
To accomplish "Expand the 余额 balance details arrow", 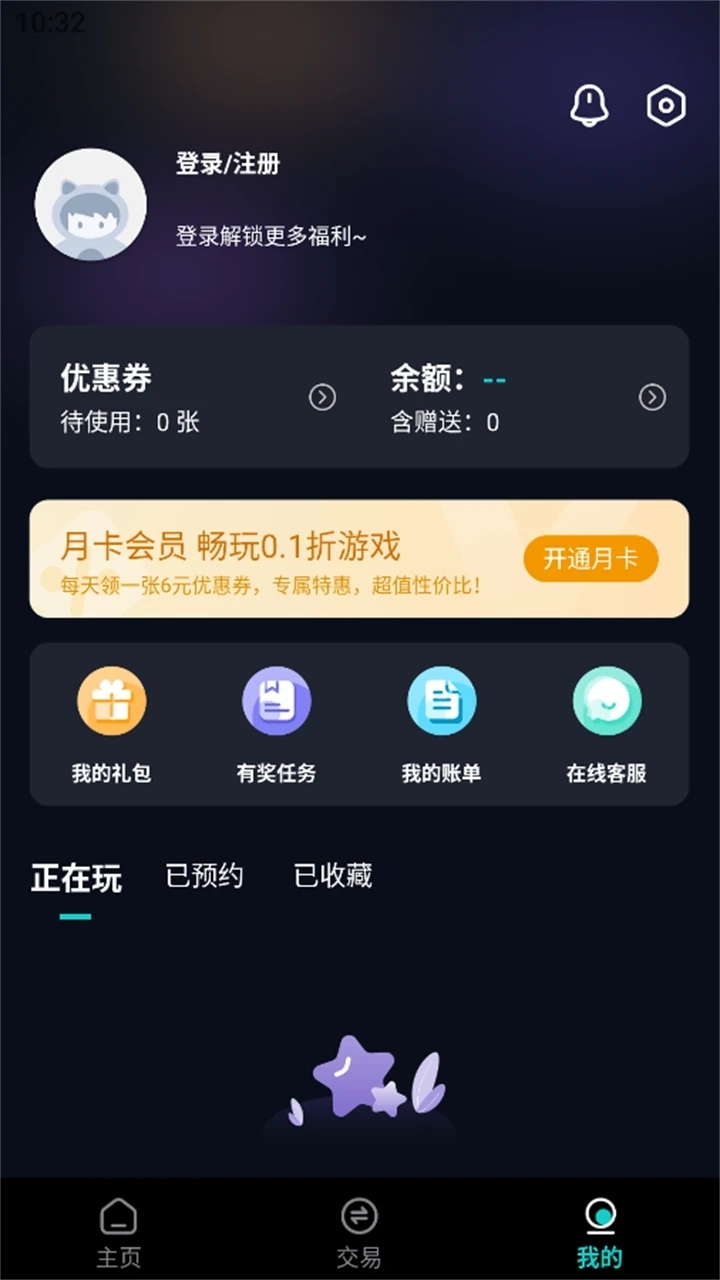I will click(652, 397).
